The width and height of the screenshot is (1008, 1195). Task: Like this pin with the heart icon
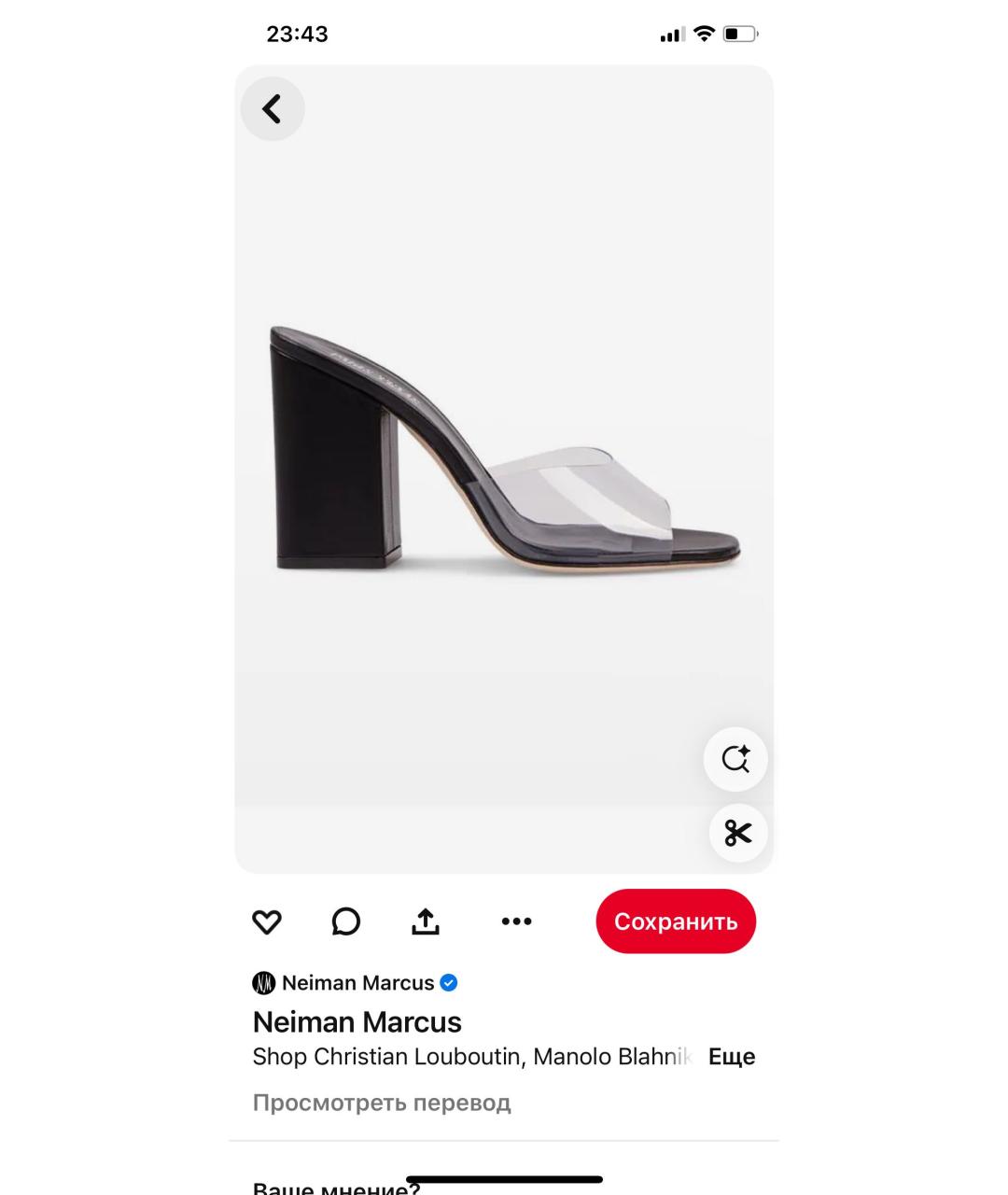tap(267, 921)
